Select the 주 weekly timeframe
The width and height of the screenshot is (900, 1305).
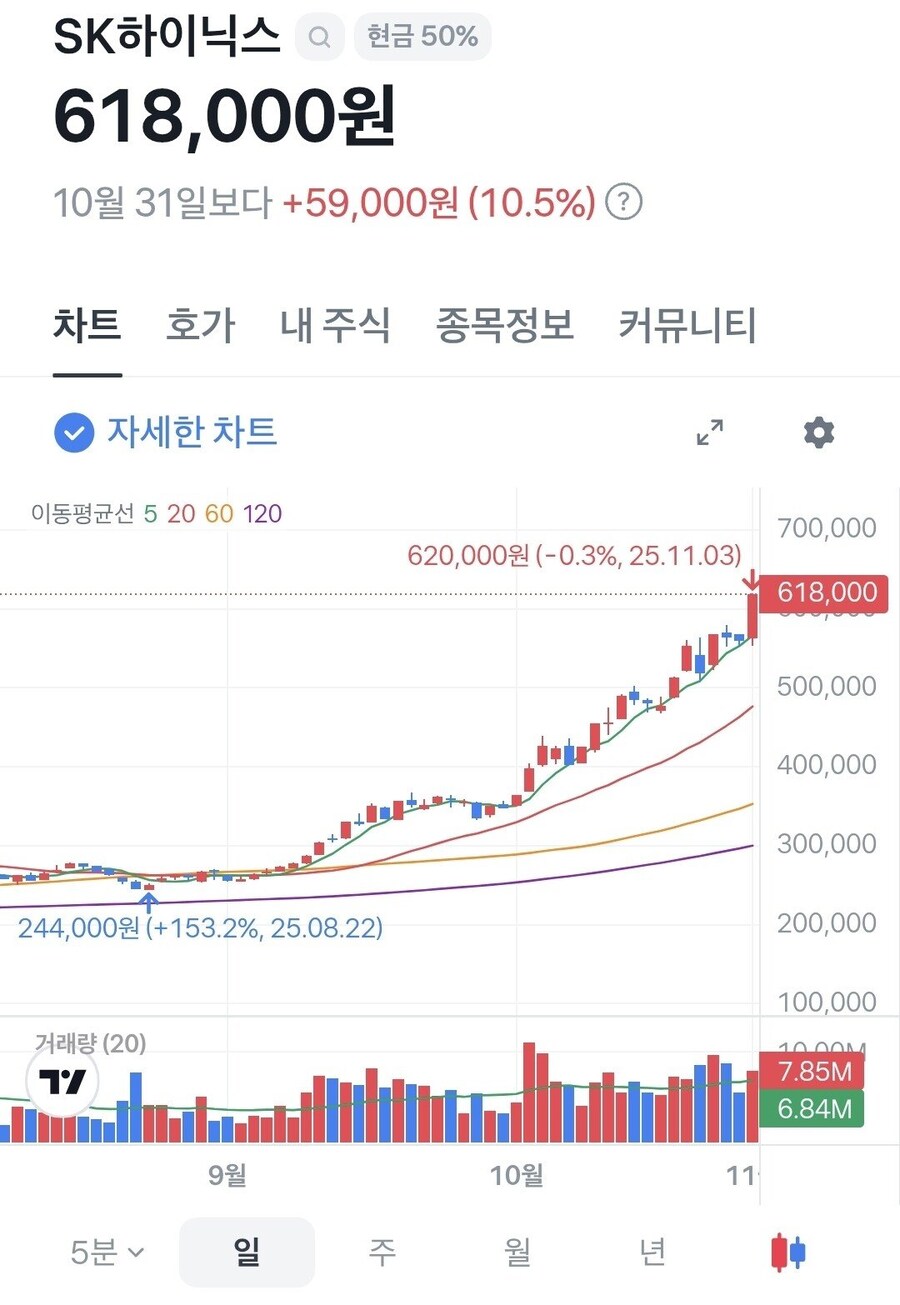[x=381, y=1251]
